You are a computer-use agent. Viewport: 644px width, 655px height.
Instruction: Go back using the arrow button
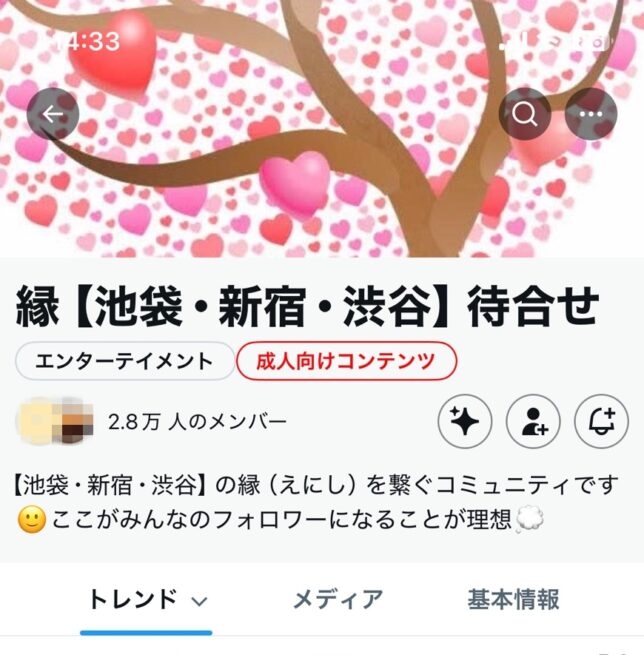53,115
